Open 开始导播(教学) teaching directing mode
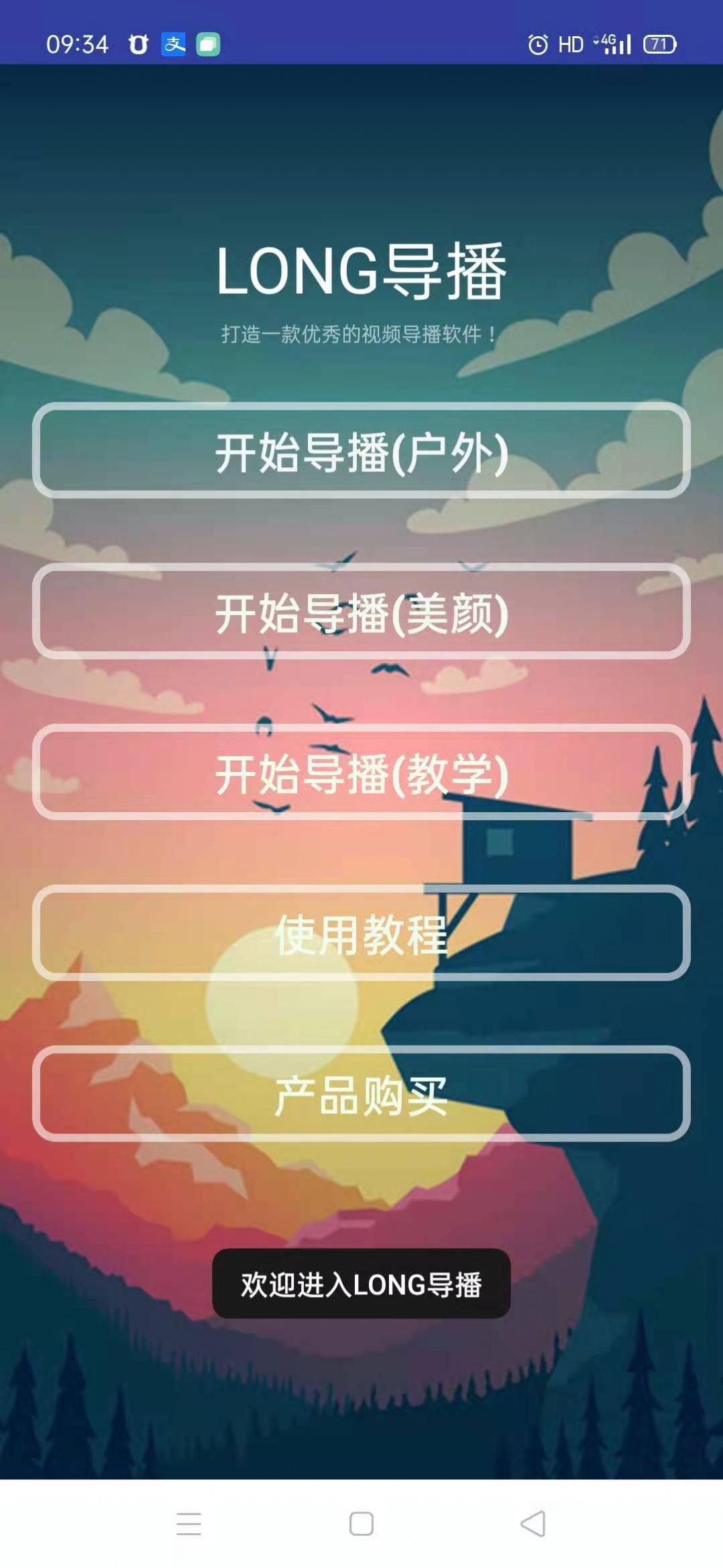Image resolution: width=723 pixels, height=1568 pixels. pos(361,777)
